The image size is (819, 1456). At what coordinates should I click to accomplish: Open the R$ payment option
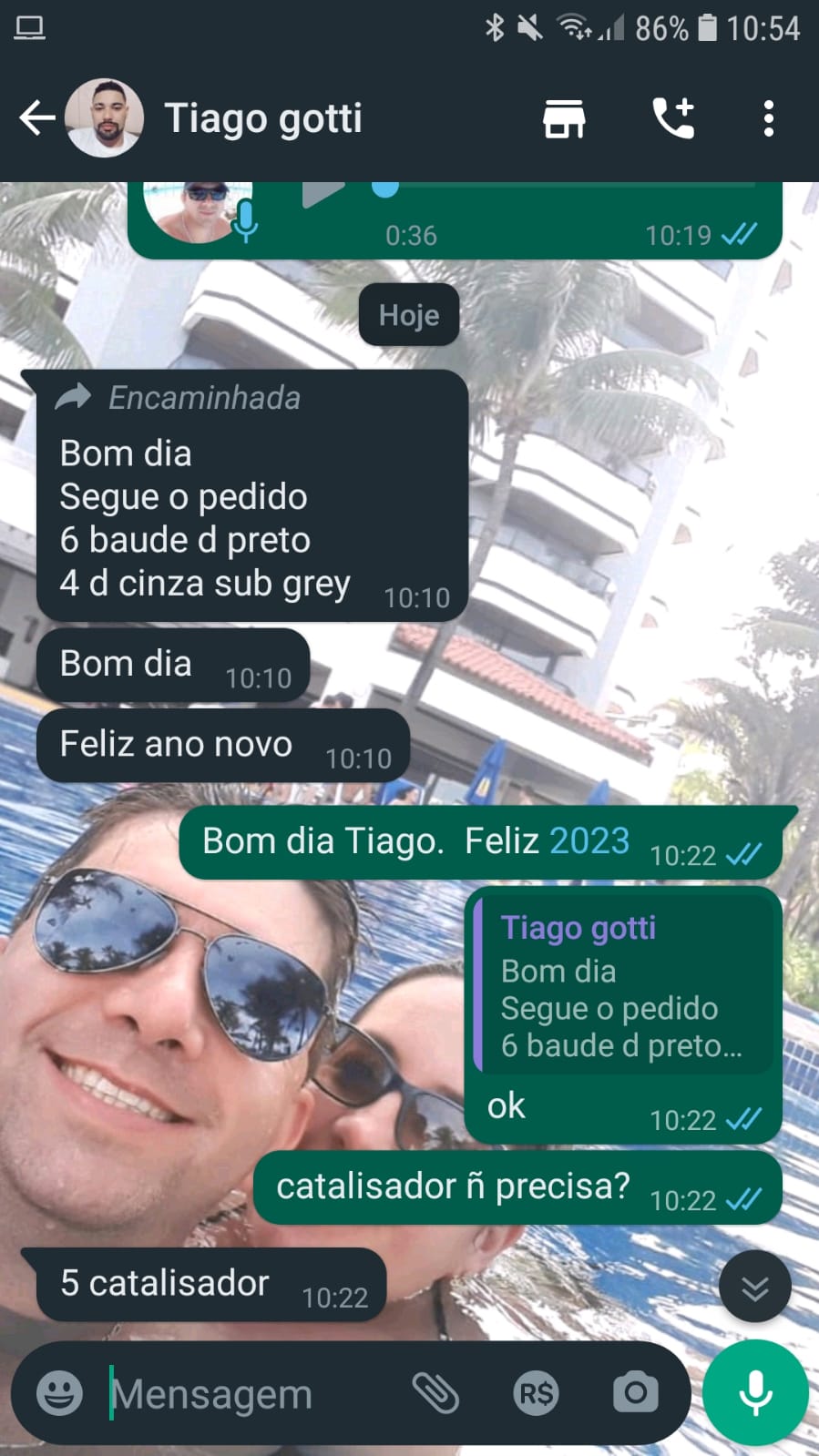(536, 1393)
